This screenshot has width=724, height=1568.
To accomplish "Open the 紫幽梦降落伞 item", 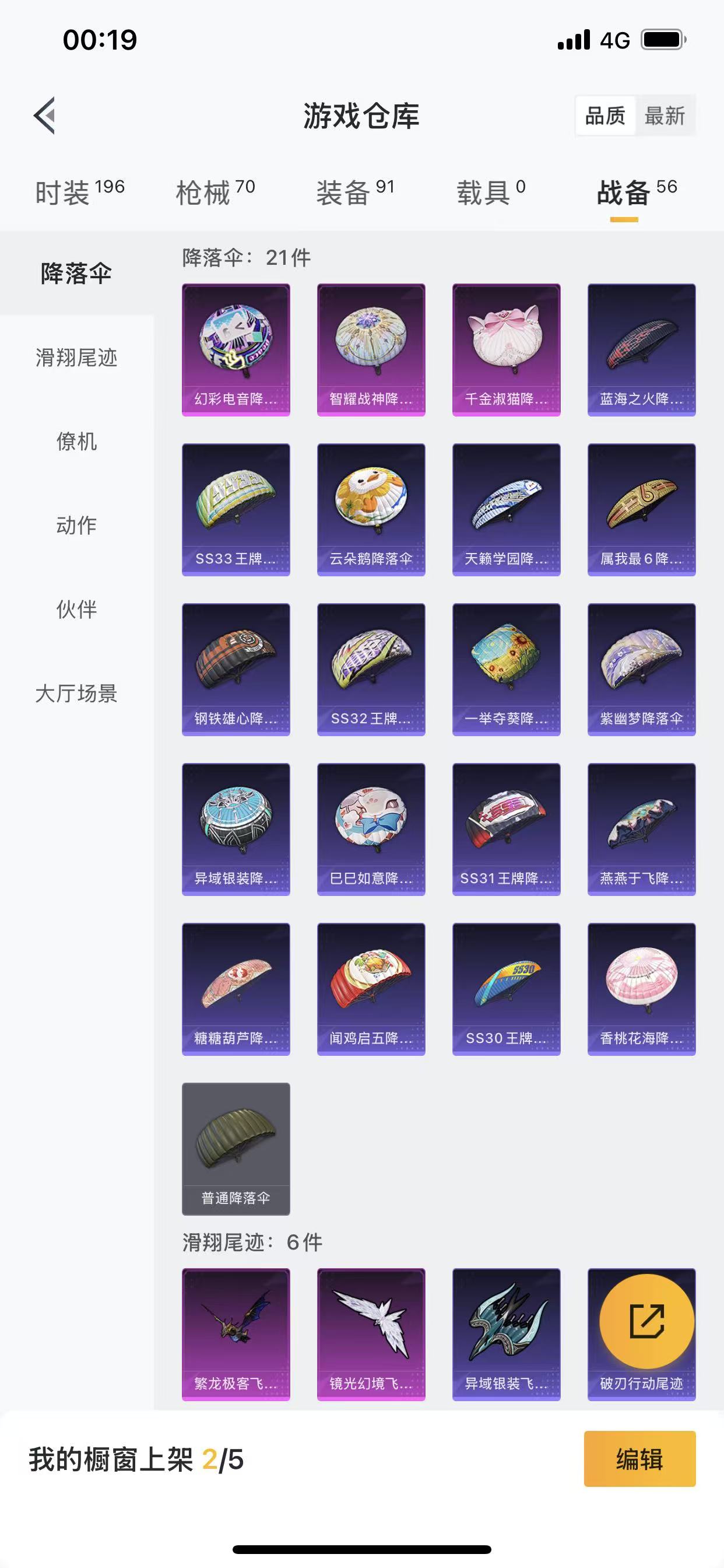I will 641,670.
